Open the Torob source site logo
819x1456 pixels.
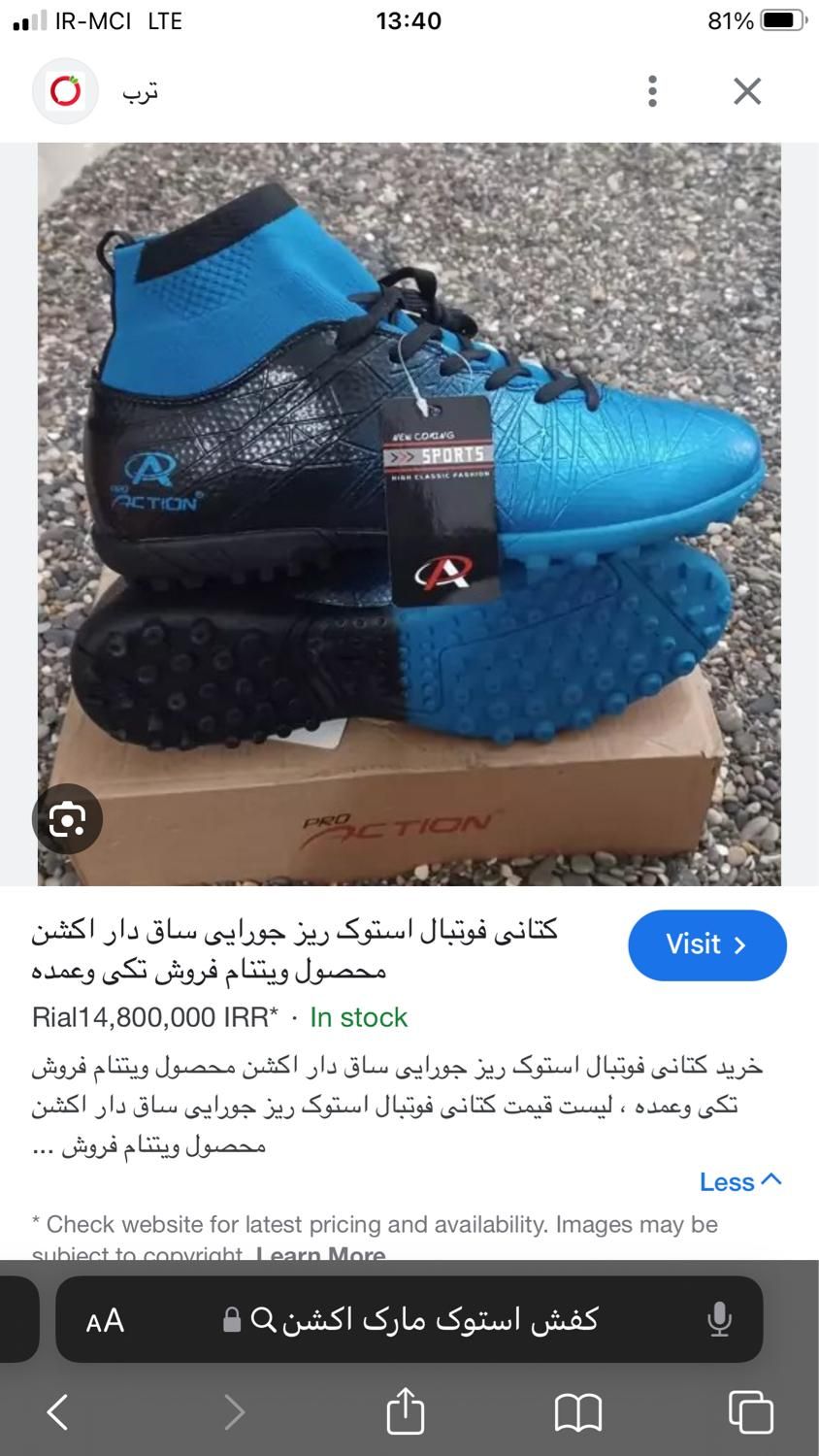[x=66, y=91]
